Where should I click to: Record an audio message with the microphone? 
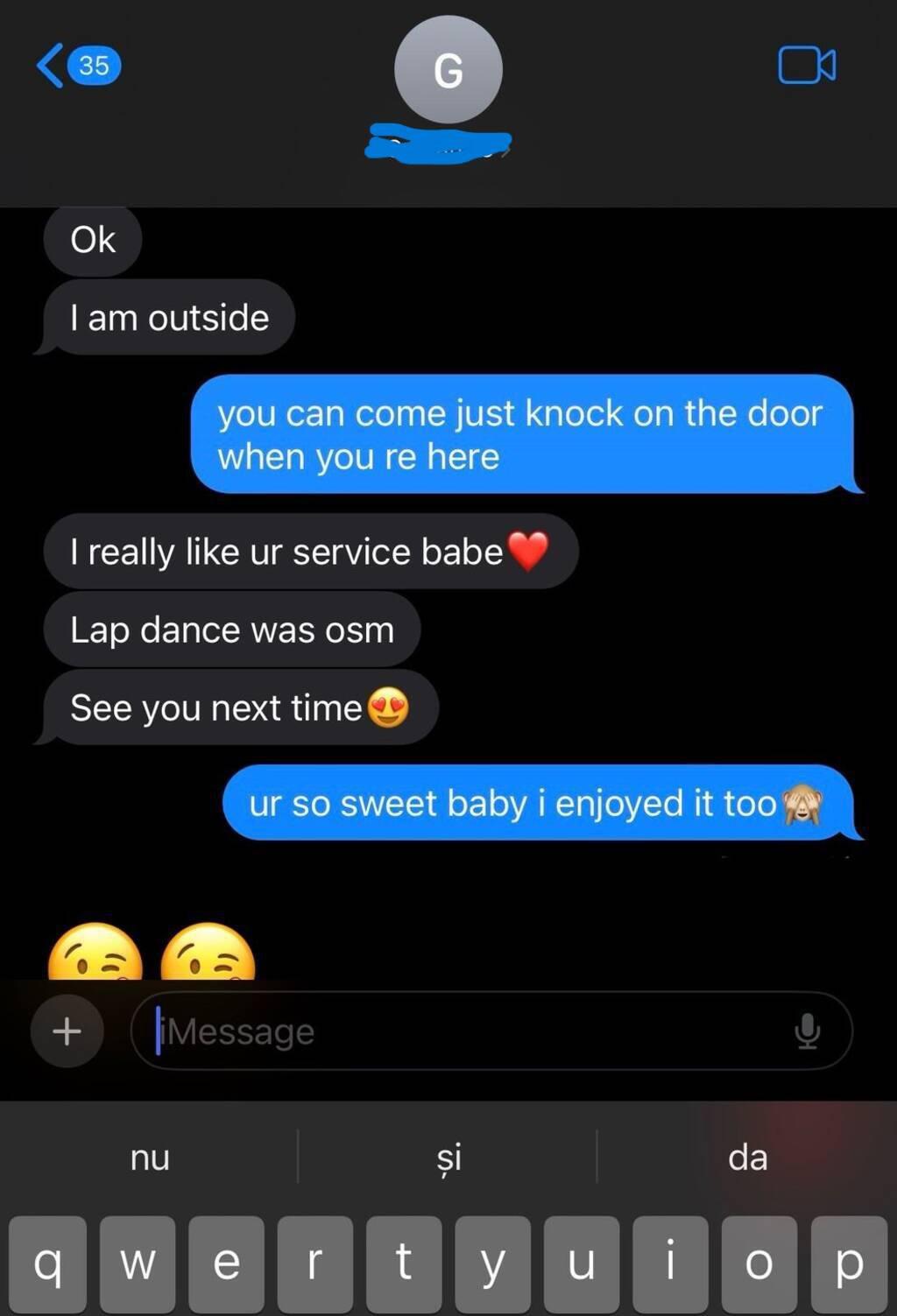(807, 1031)
